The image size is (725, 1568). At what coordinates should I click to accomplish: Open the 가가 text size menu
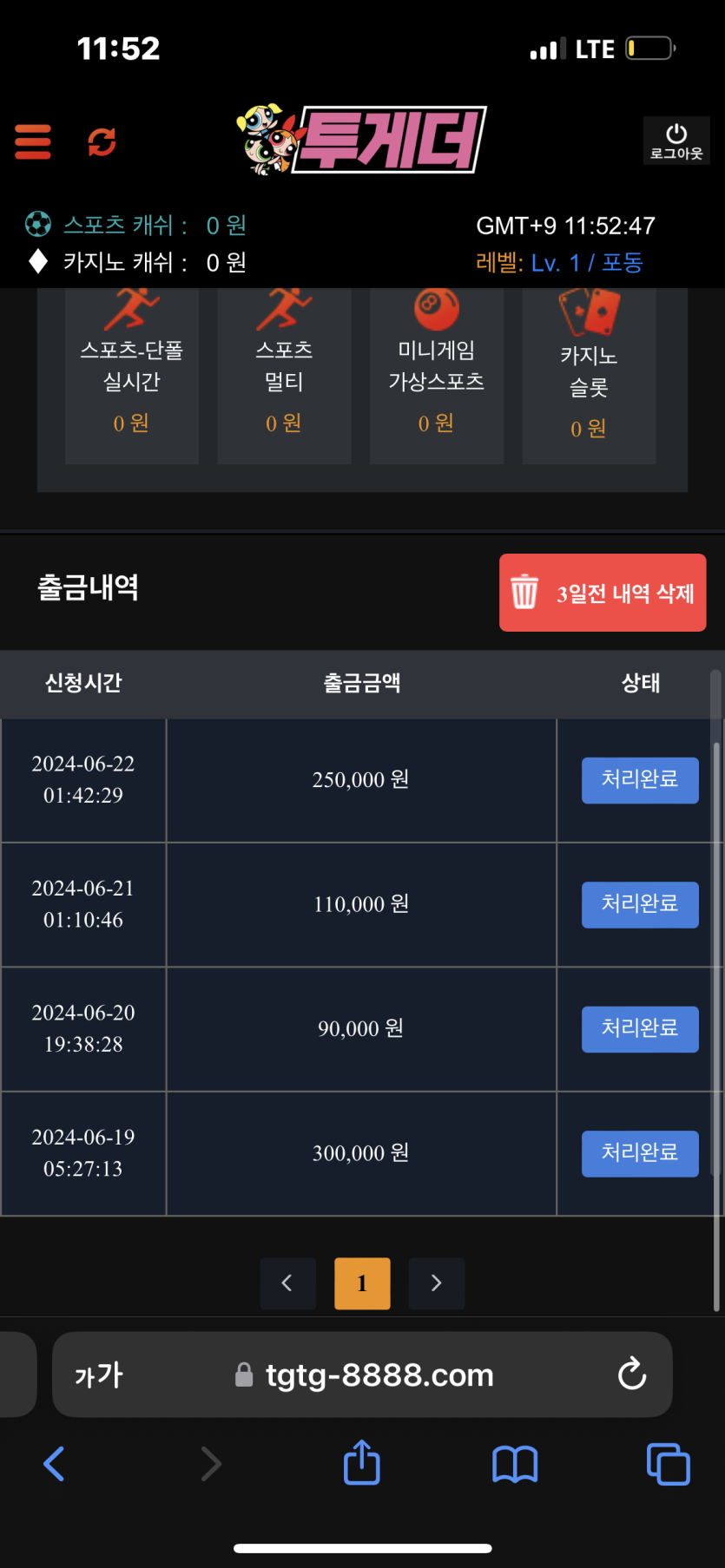click(x=99, y=1374)
